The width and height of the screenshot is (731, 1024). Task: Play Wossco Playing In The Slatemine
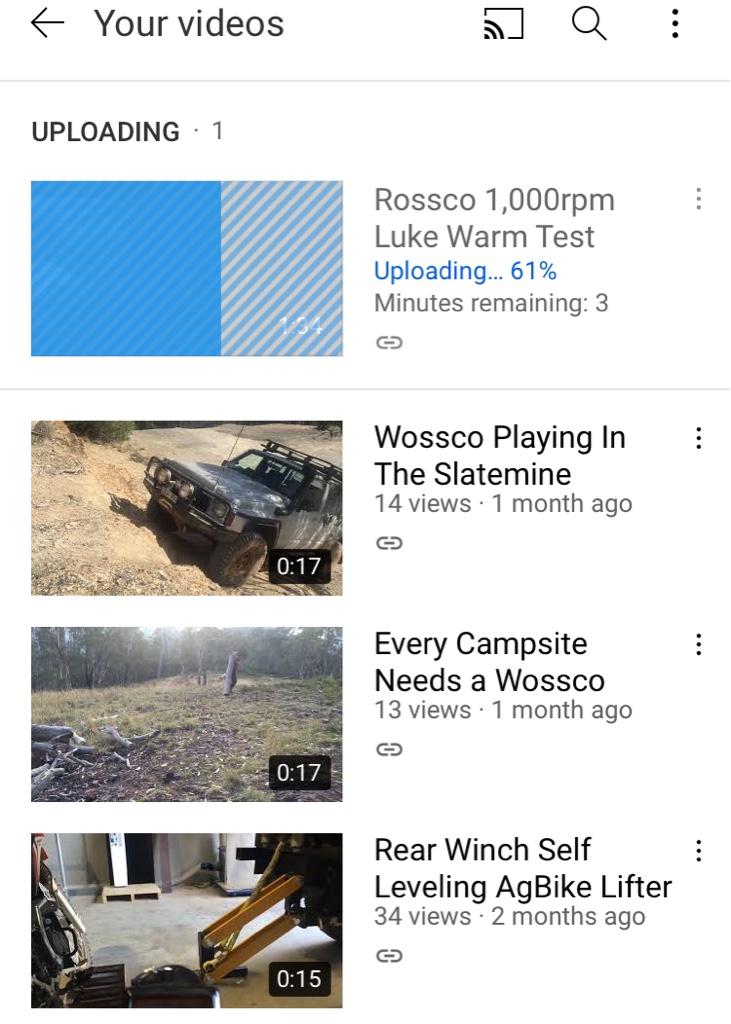(187, 508)
